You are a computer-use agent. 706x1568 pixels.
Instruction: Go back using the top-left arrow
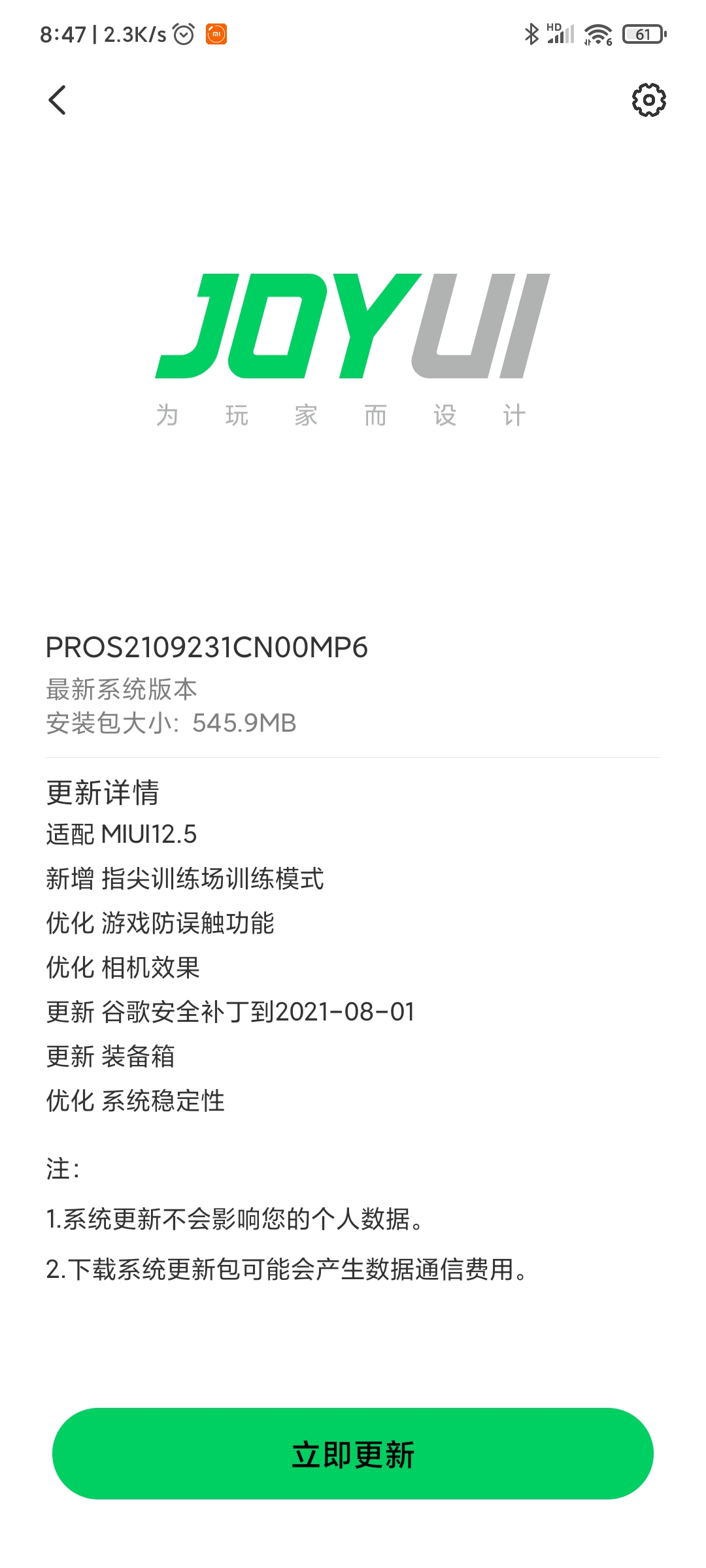[x=58, y=100]
